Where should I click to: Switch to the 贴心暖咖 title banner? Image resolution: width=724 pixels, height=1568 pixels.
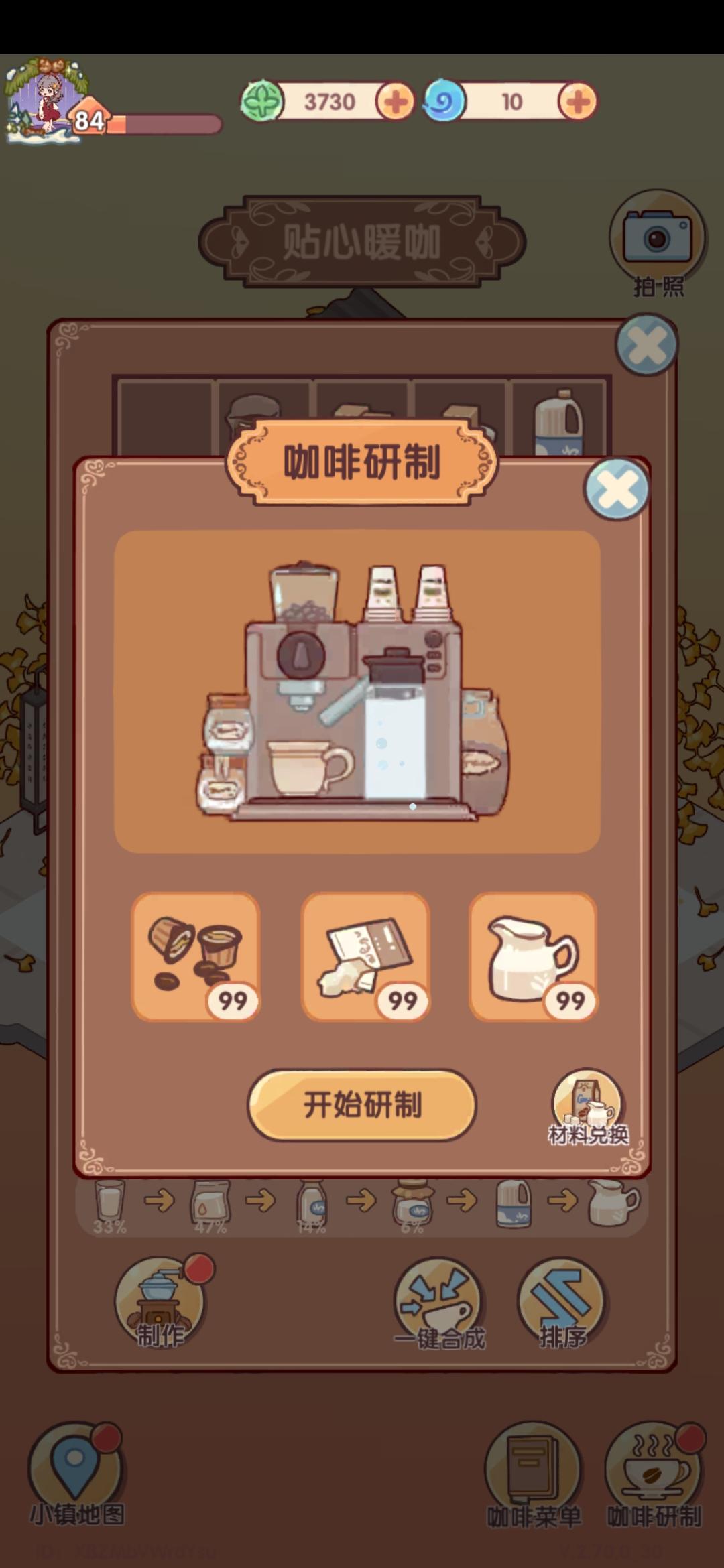[x=362, y=241]
